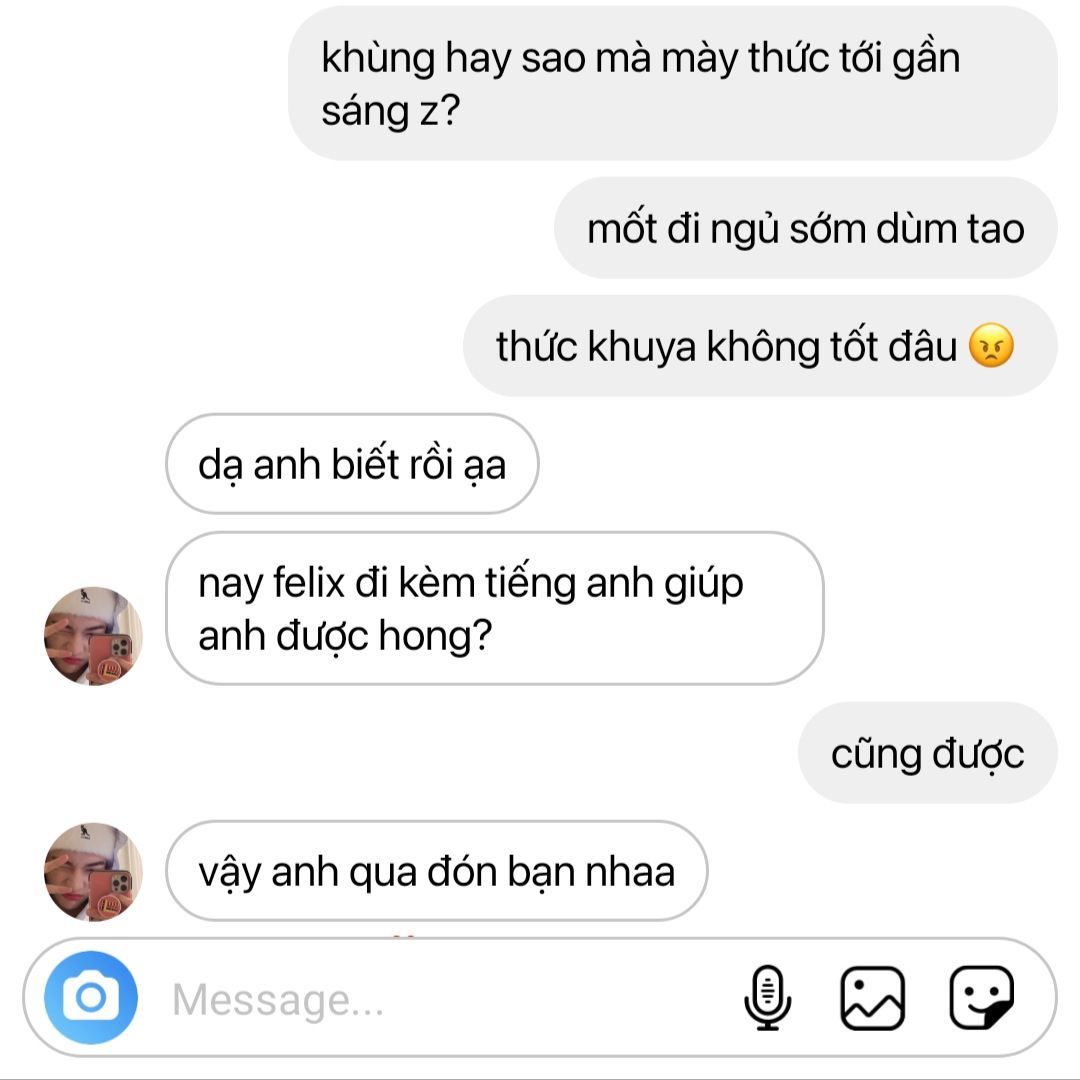1080x1080 pixels.
Task: Open sender's profile picture beside "vậy anh qua đón"
Action: coord(94,871)
